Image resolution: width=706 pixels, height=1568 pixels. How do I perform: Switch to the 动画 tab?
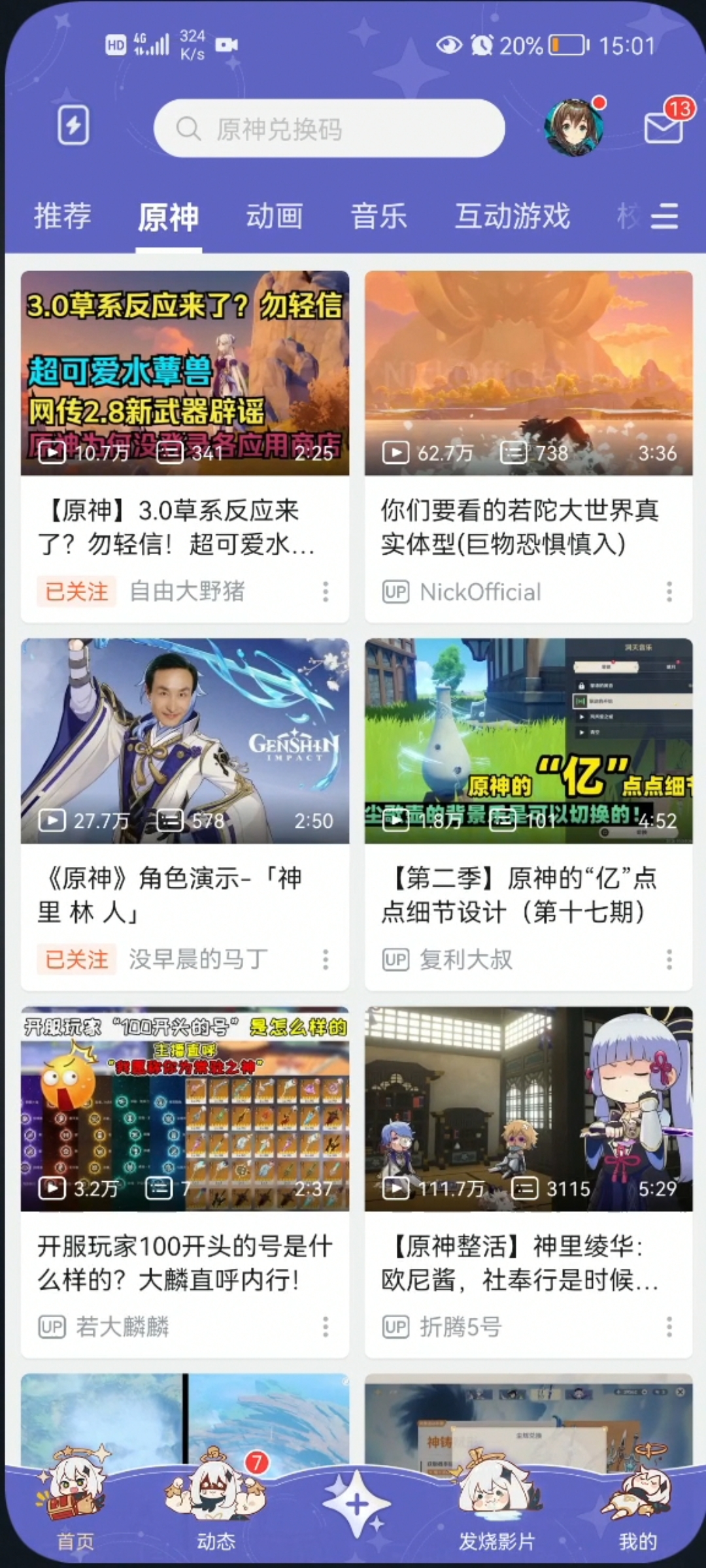274,216
